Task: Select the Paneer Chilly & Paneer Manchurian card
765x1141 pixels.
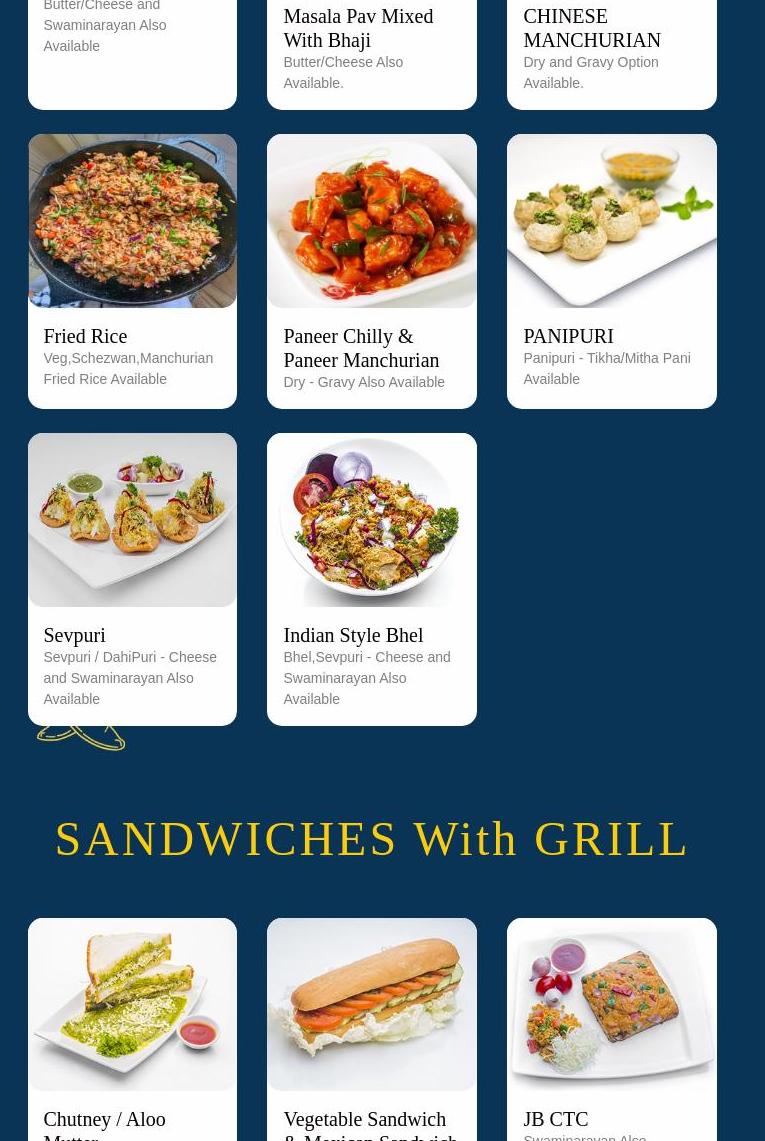Action: point(371,271)
